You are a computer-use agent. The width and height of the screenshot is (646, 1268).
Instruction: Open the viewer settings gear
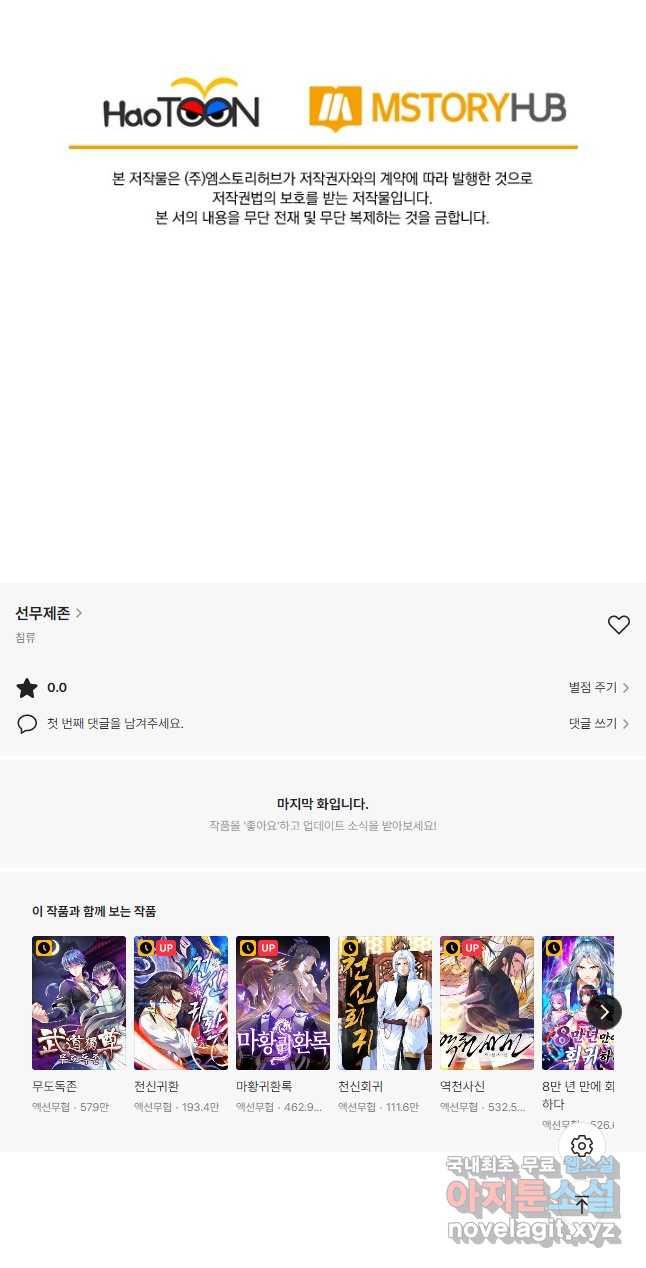[582, 1146]
